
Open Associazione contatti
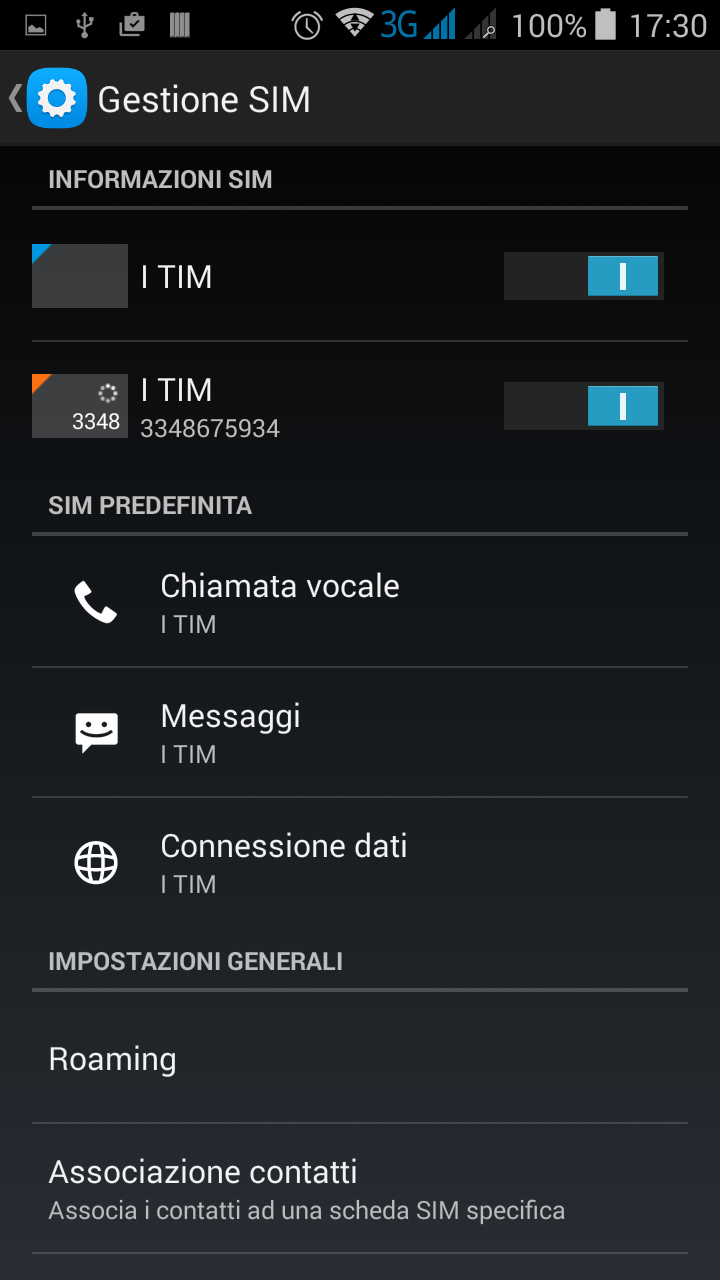(360, 1188)
